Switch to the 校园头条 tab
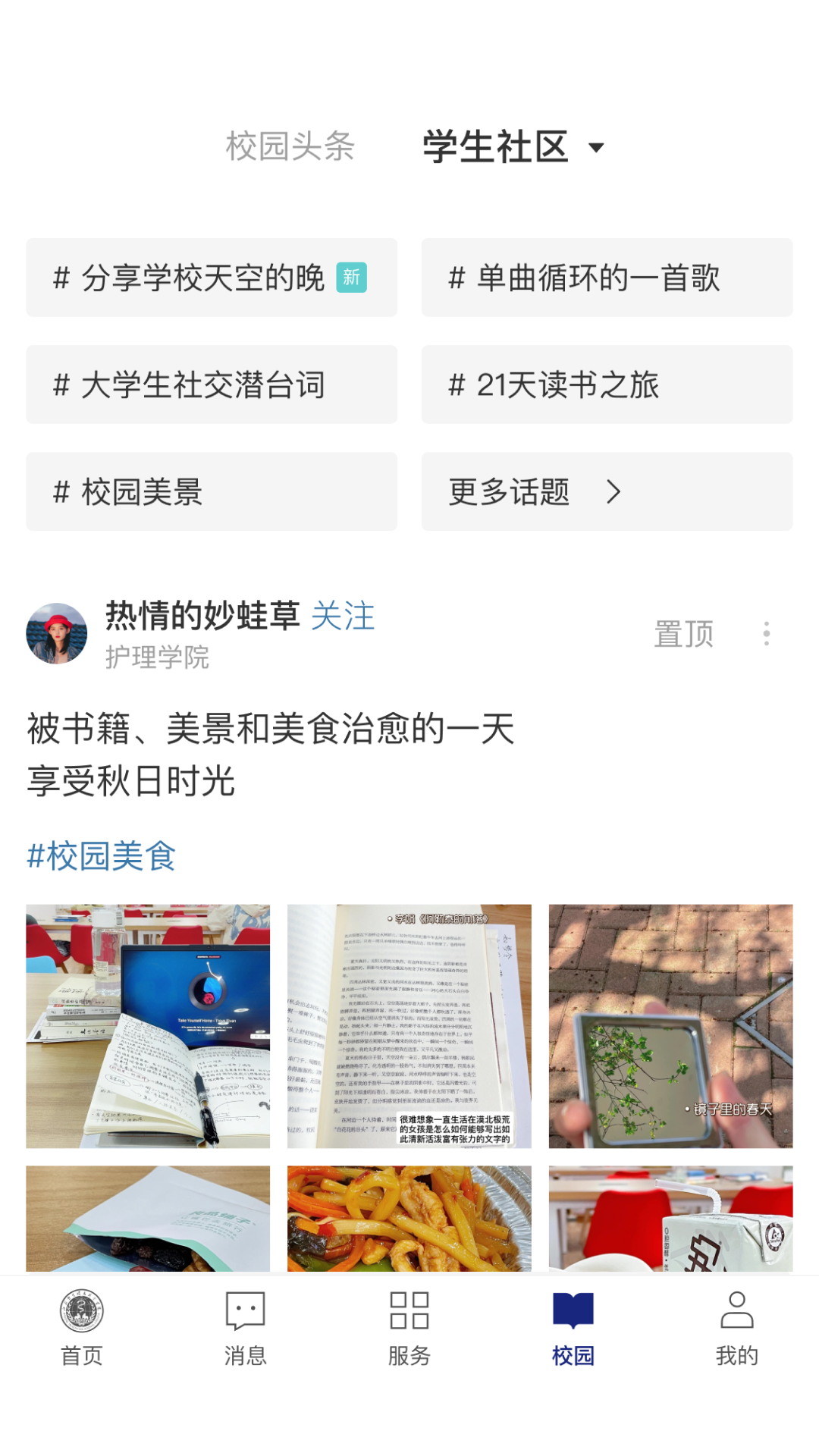Image resolution: width=819 pixels, height=1456 pixels. [289, 146]
